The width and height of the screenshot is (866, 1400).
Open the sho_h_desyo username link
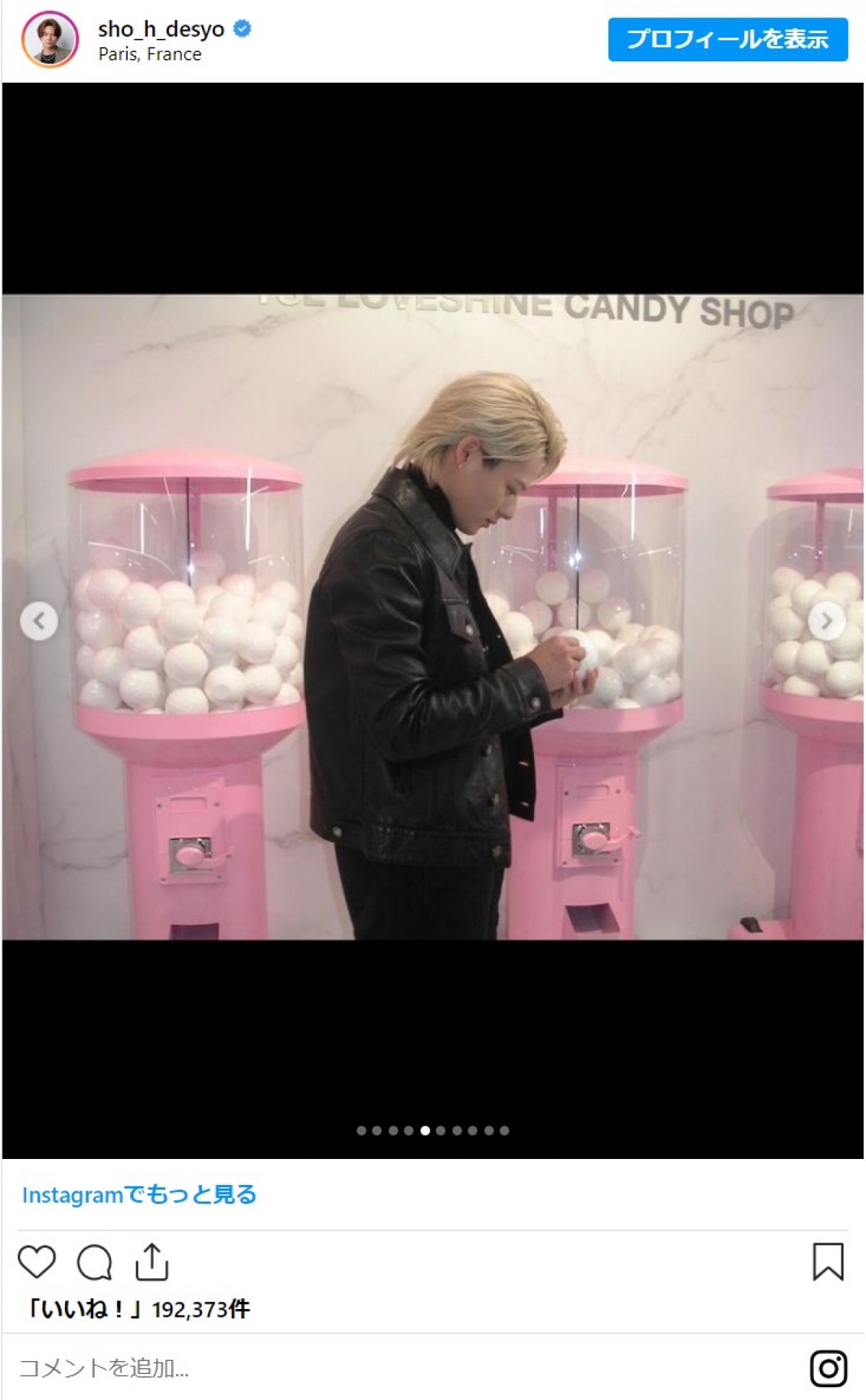coord(161,29)
